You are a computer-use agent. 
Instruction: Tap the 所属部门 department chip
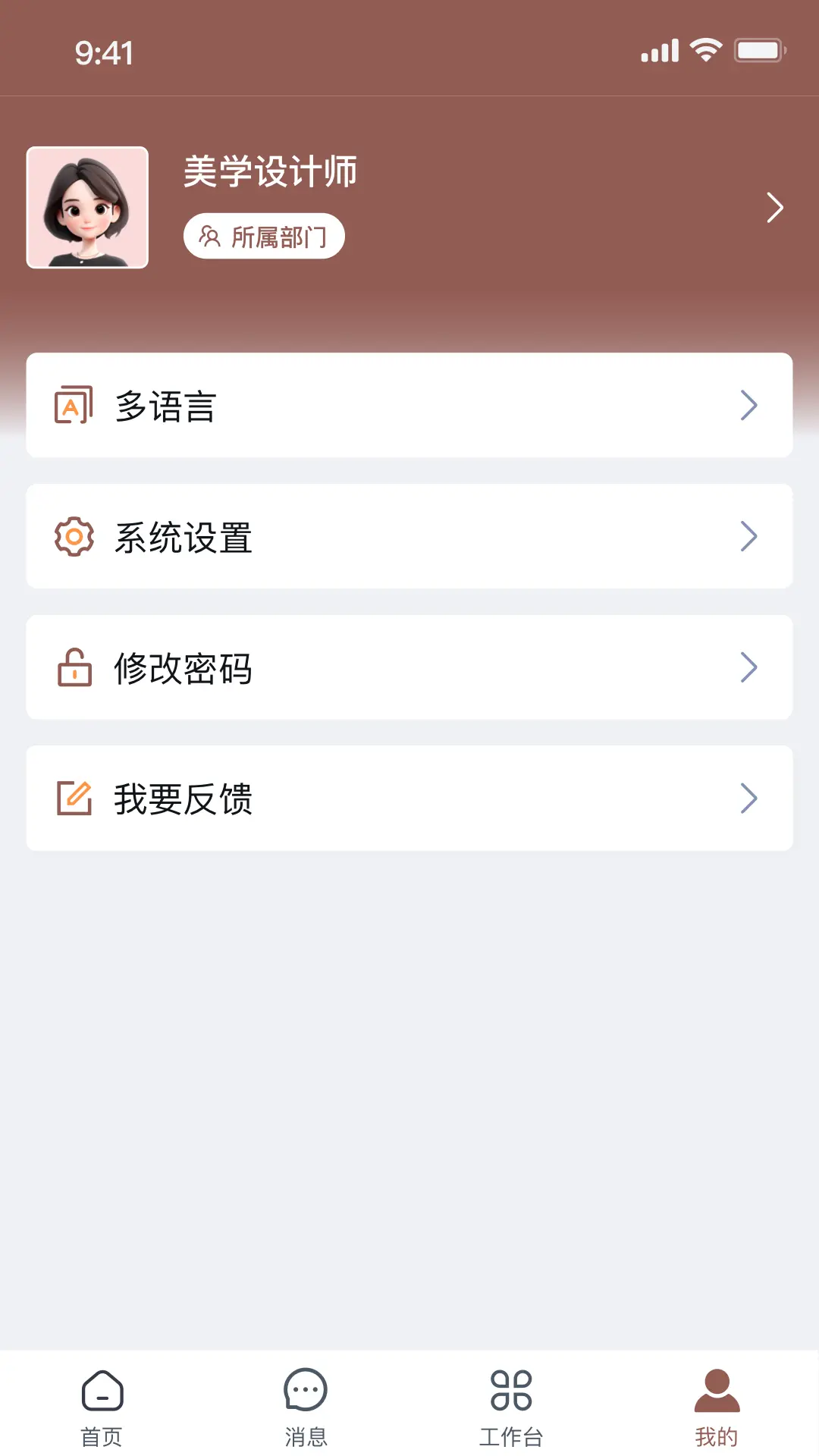point(264,237)
